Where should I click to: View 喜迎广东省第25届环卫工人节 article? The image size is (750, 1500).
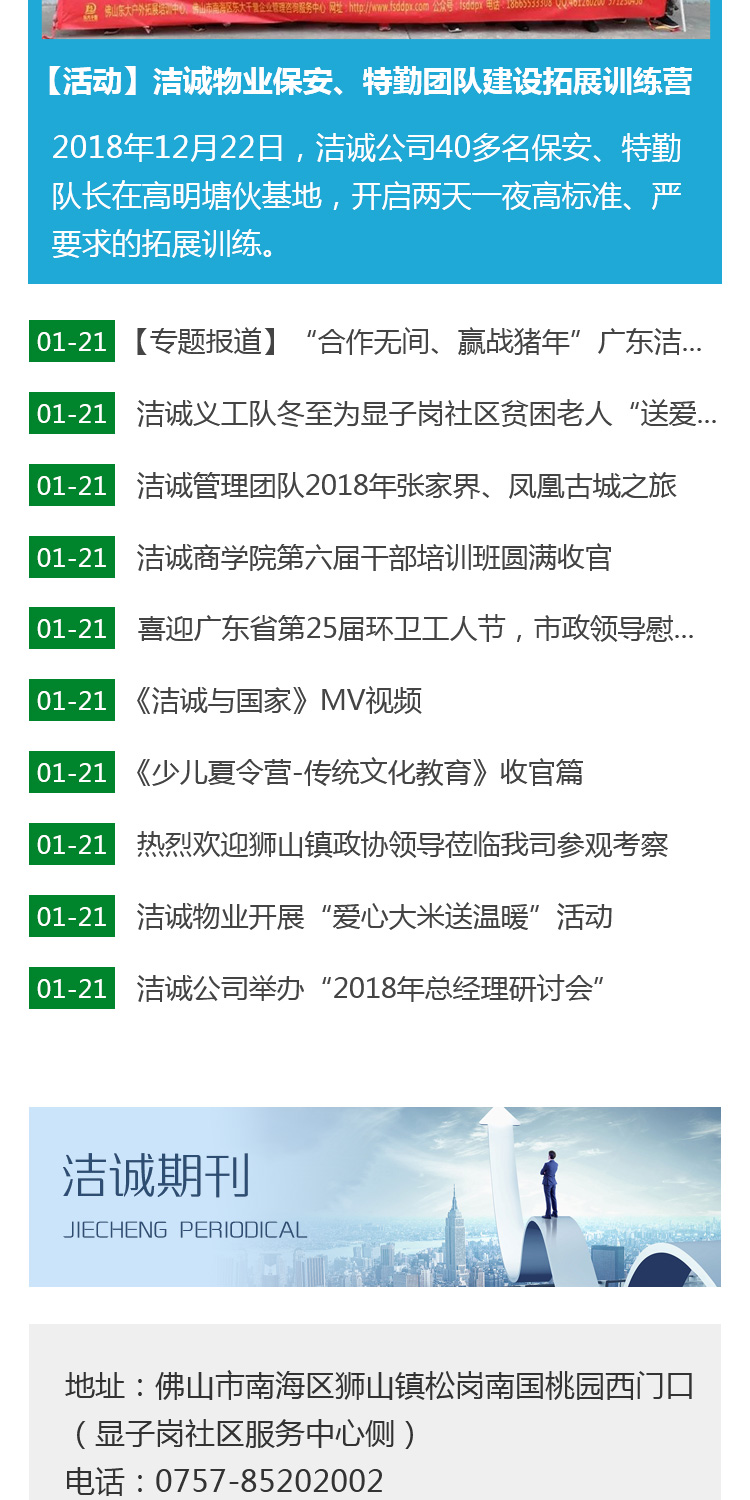(415, 629)
